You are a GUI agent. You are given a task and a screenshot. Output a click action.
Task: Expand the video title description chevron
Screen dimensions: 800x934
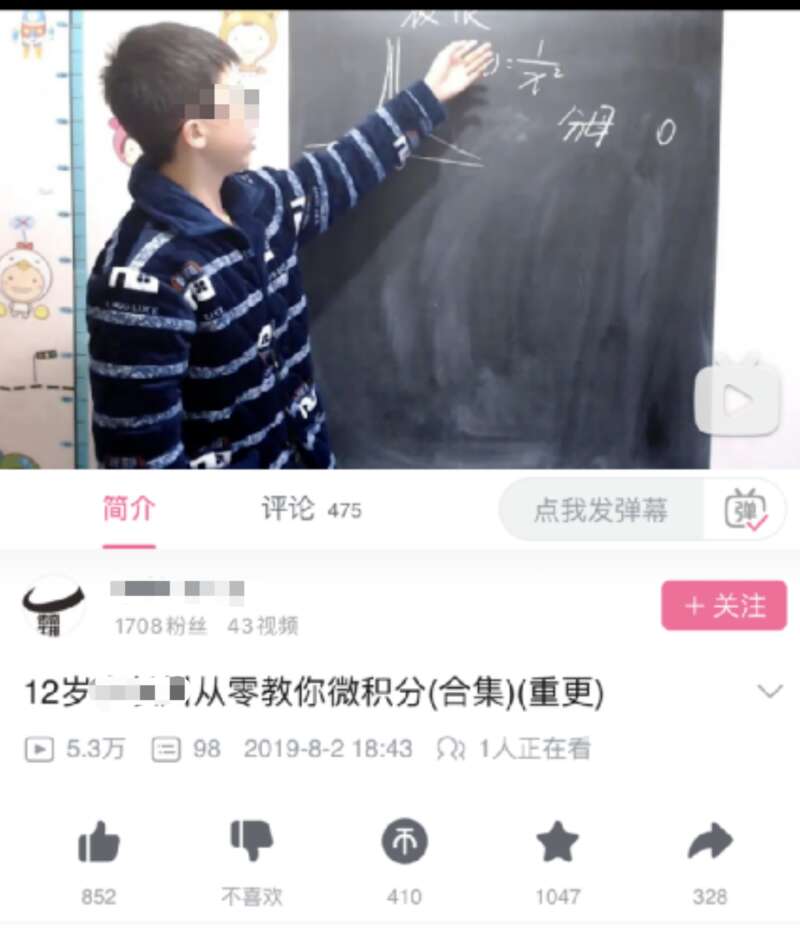point(769,692)
